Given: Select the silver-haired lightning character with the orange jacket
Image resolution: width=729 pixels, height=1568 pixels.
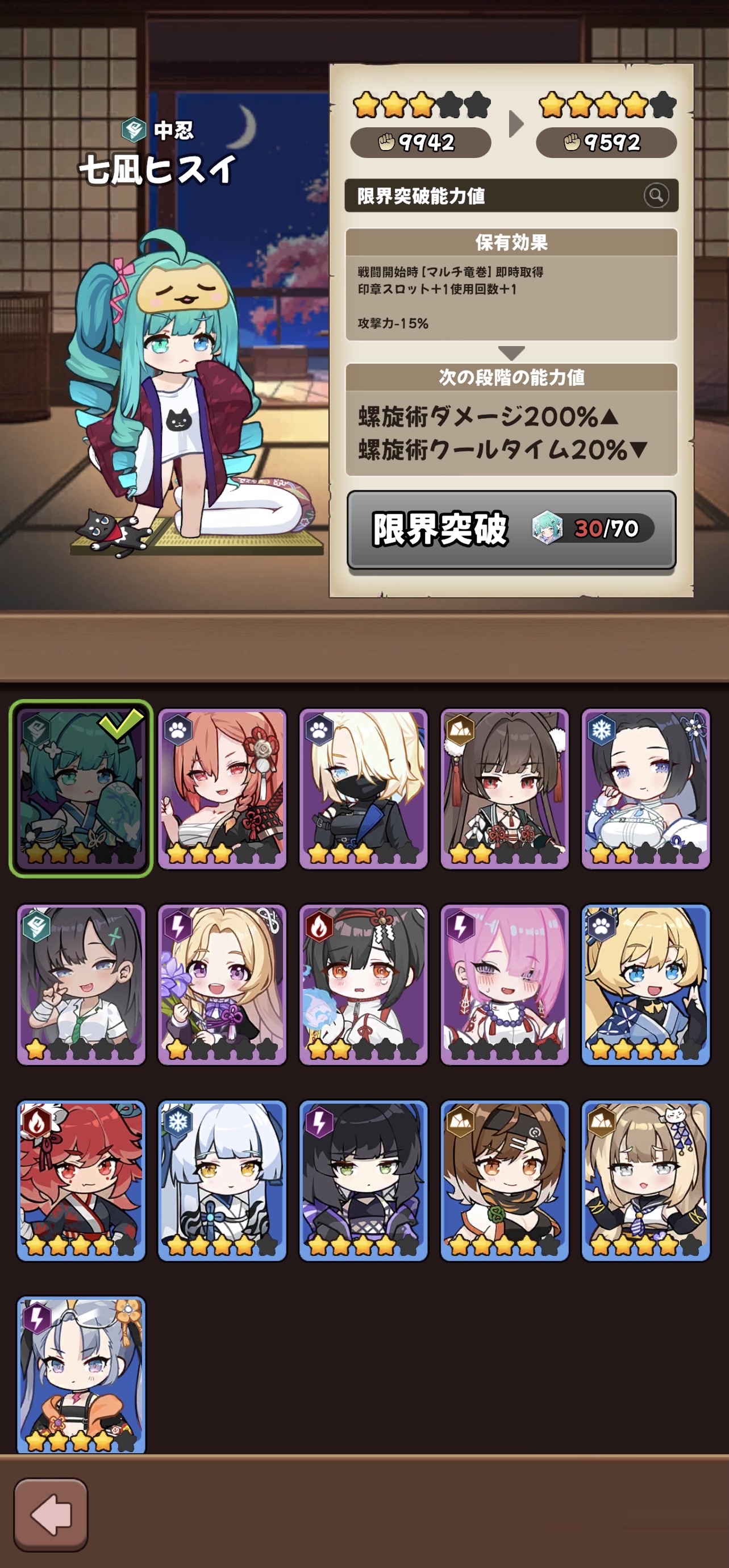Looking at the screenshot, I should (81, 1374).
